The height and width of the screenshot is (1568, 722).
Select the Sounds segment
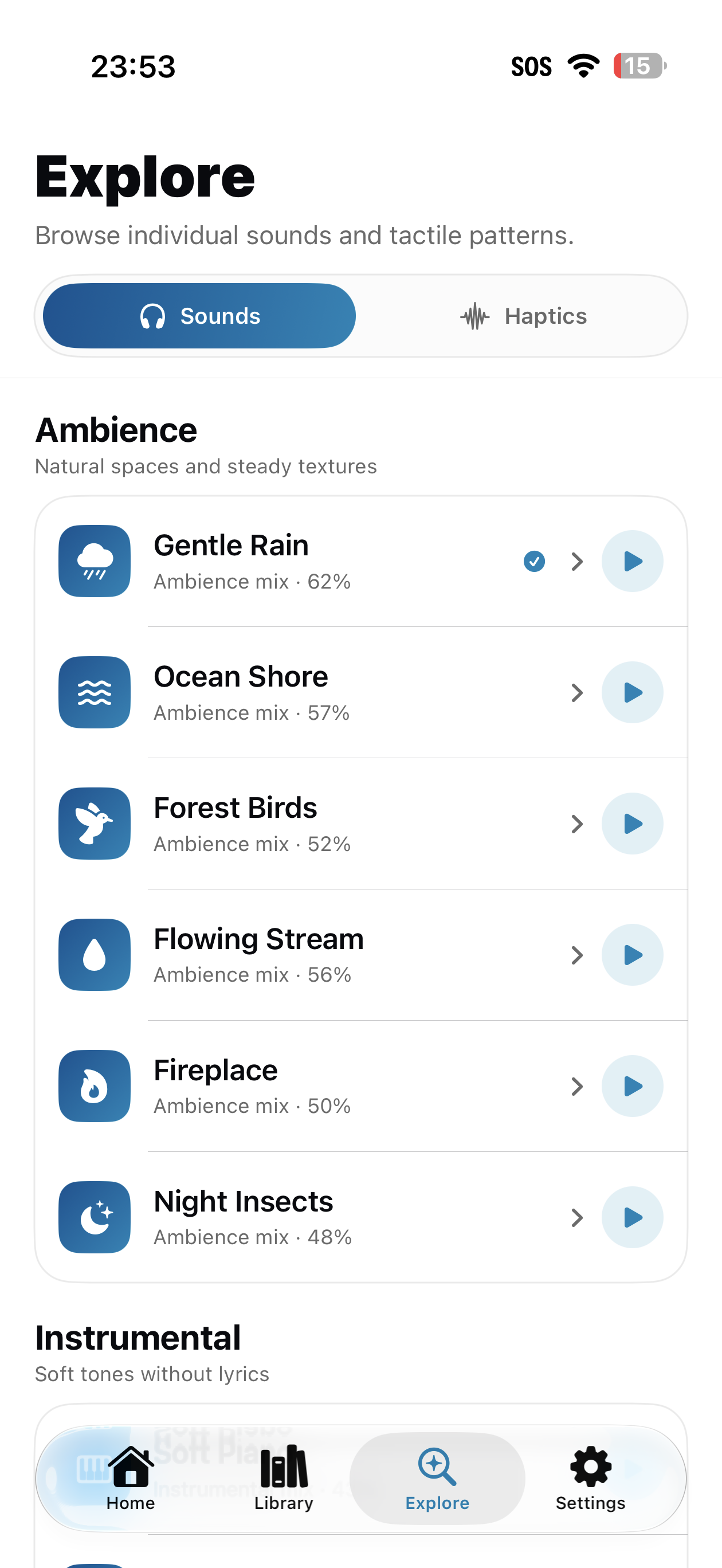pyautogui.click(x=199, y=316)
